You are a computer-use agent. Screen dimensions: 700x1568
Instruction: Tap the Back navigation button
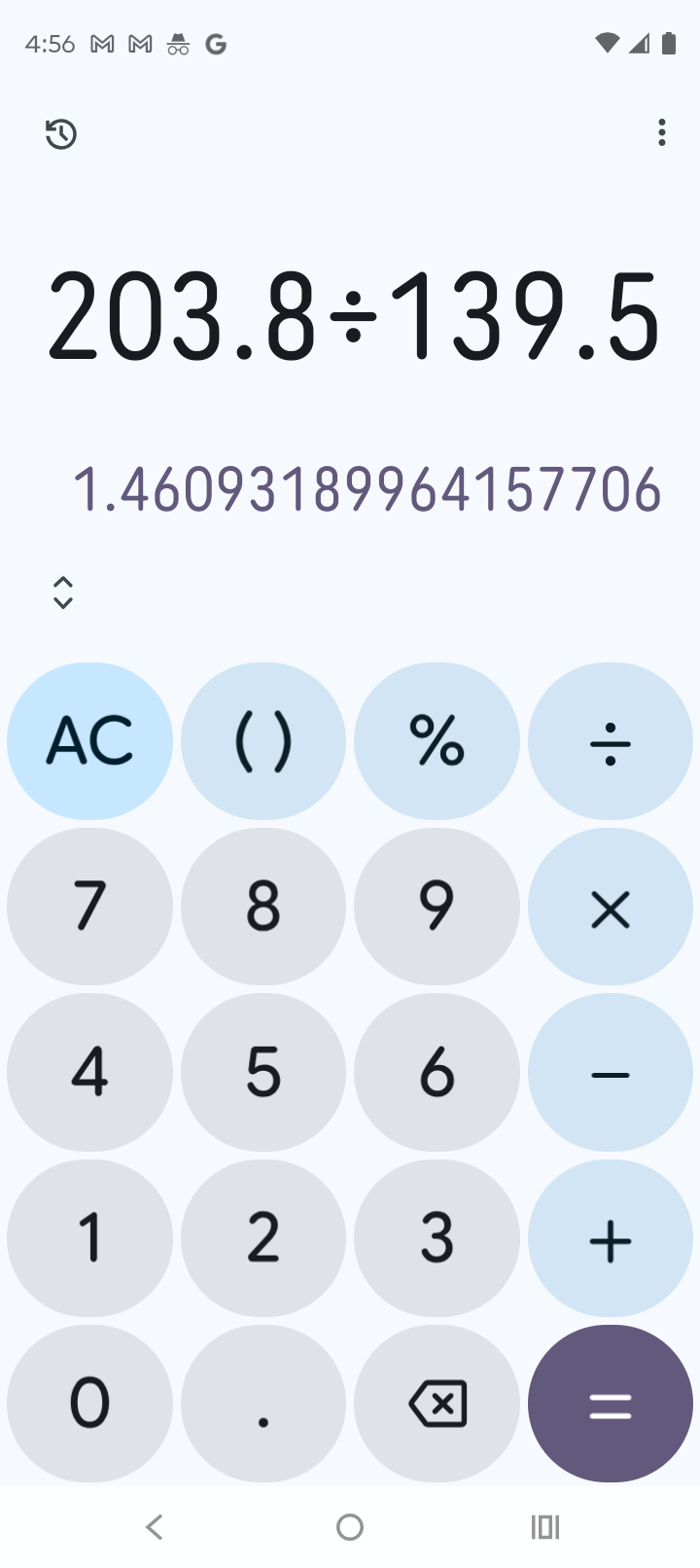155,1527
